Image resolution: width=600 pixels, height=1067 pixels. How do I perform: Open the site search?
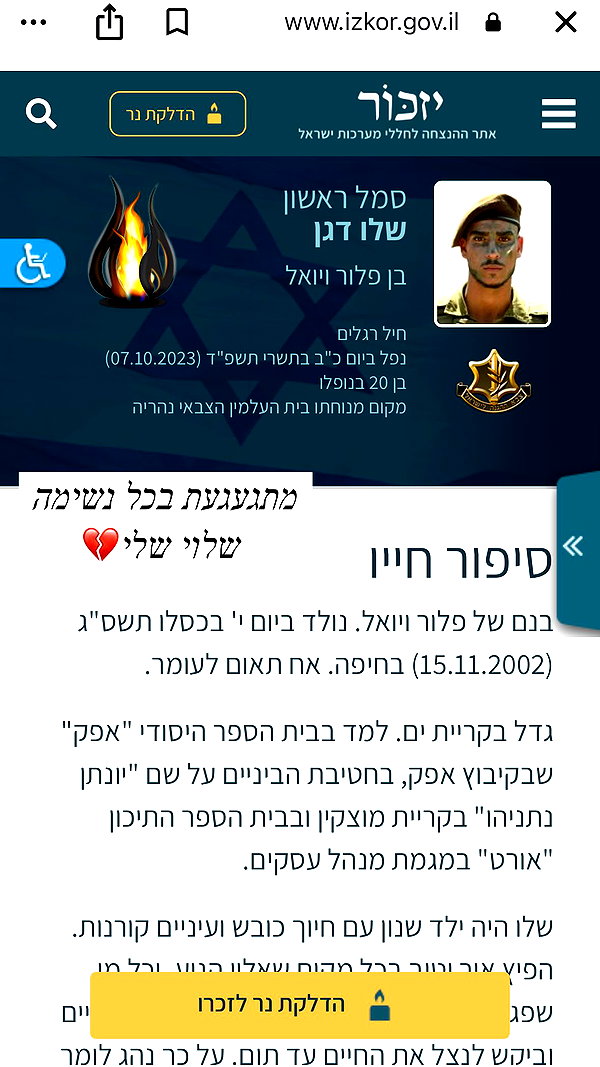(x=41, y=113)
